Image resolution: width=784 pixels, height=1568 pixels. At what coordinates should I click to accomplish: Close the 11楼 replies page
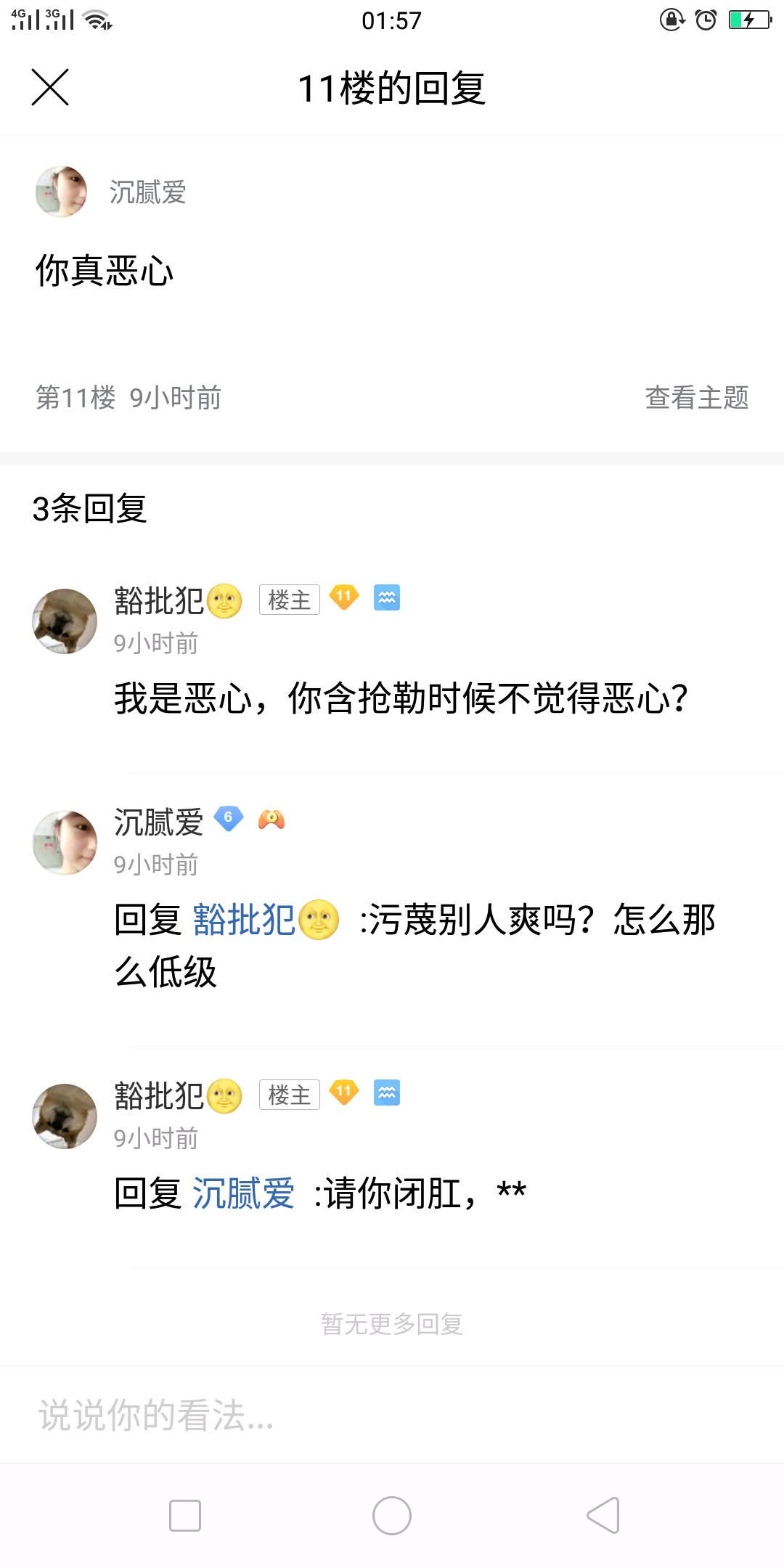[50, 87]
